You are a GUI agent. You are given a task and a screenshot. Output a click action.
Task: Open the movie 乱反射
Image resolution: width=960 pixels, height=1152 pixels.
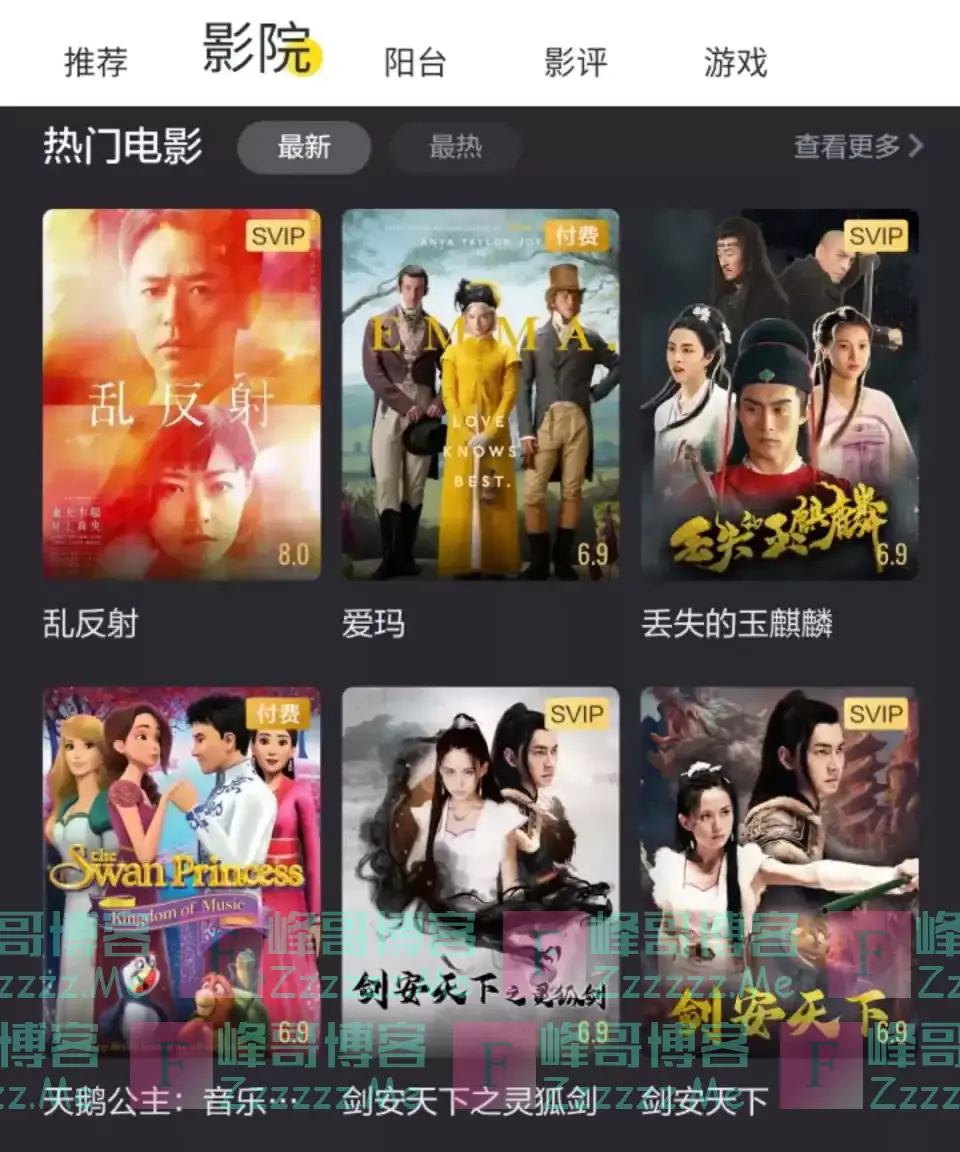(x=182, y=394)
